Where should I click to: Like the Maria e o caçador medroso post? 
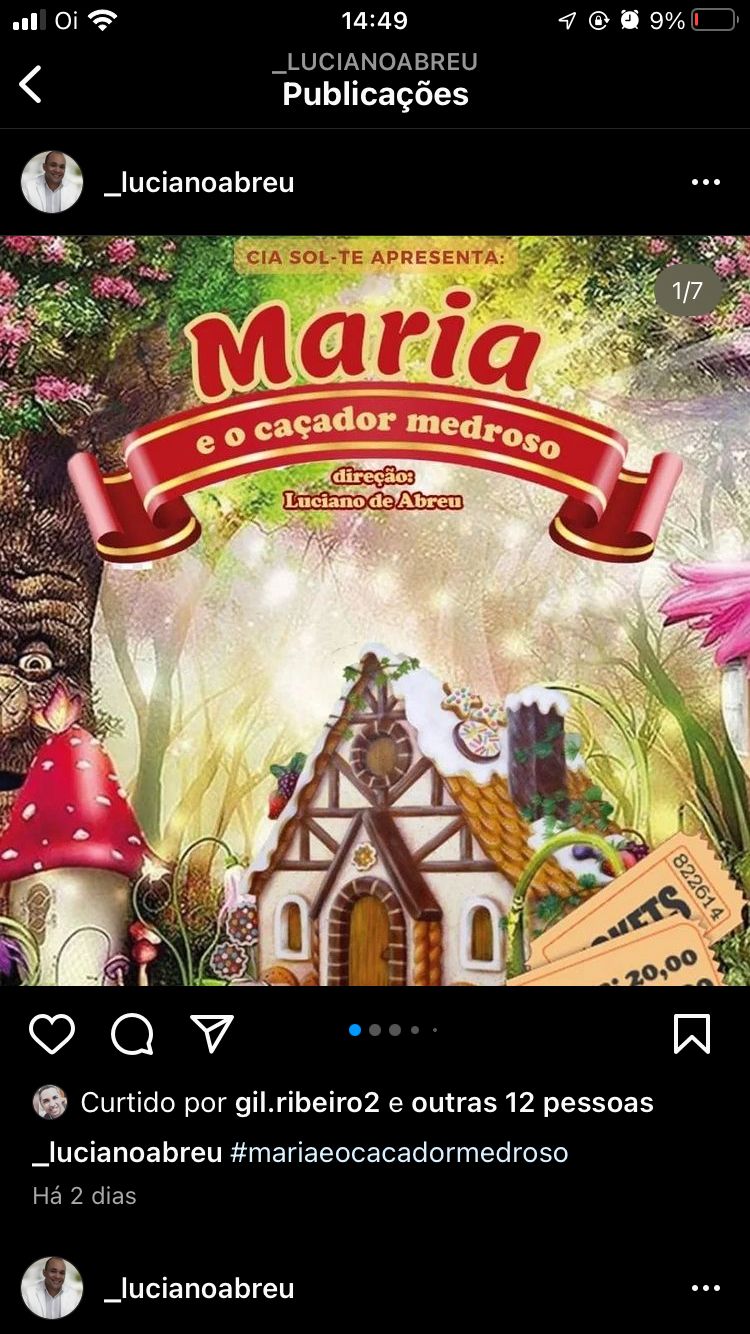[52, 1034]
